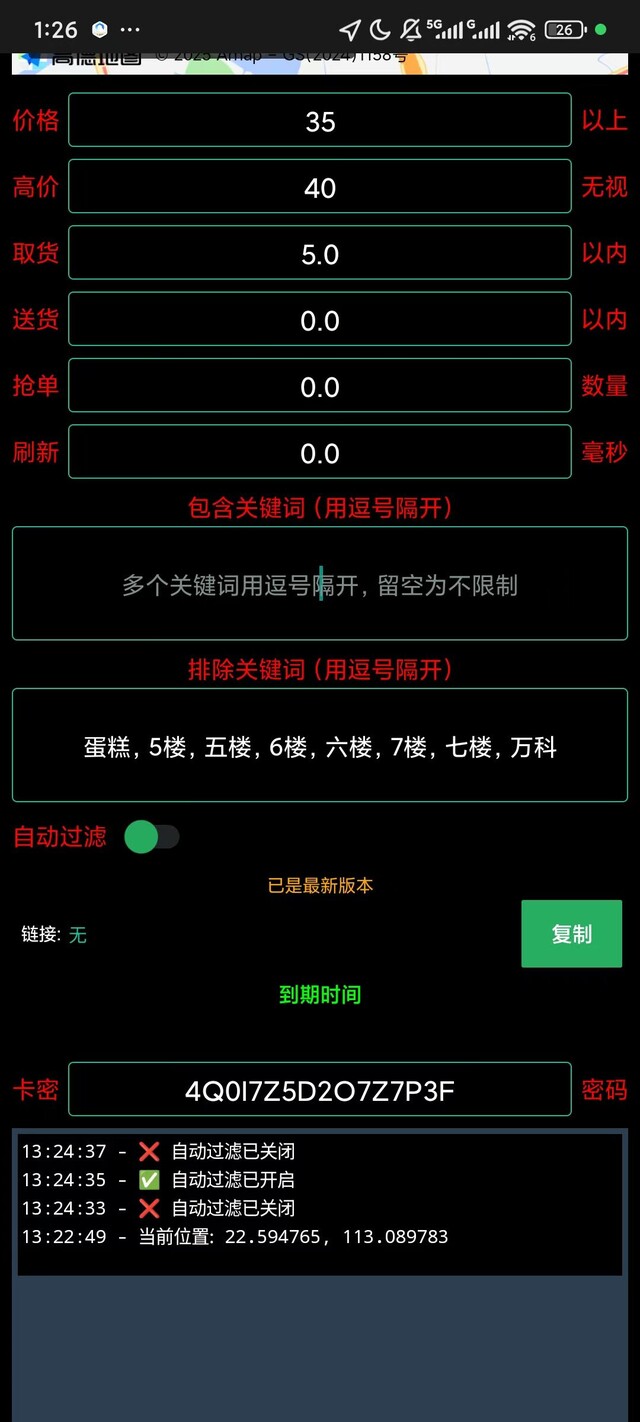Edit the 价格 field showing 35
Screen dimensions: 640x1422
point(320,121)
